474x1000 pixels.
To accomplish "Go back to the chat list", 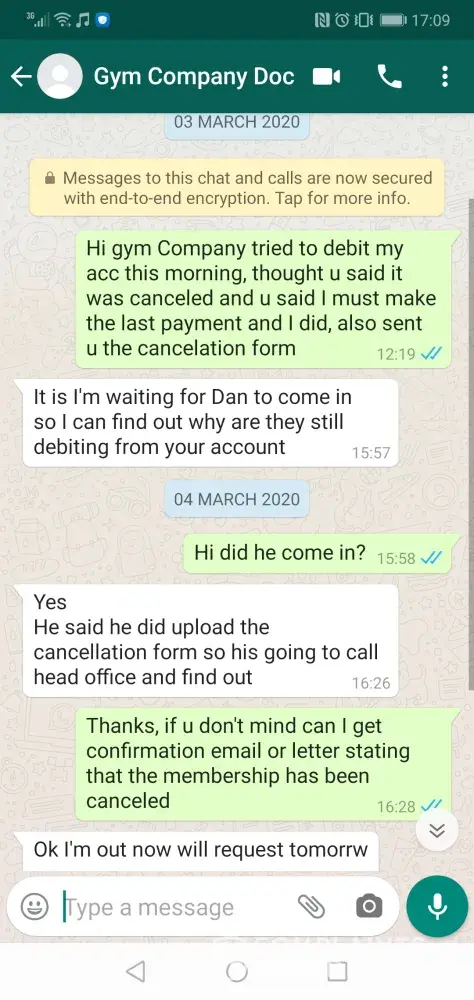I will [21, 77].
